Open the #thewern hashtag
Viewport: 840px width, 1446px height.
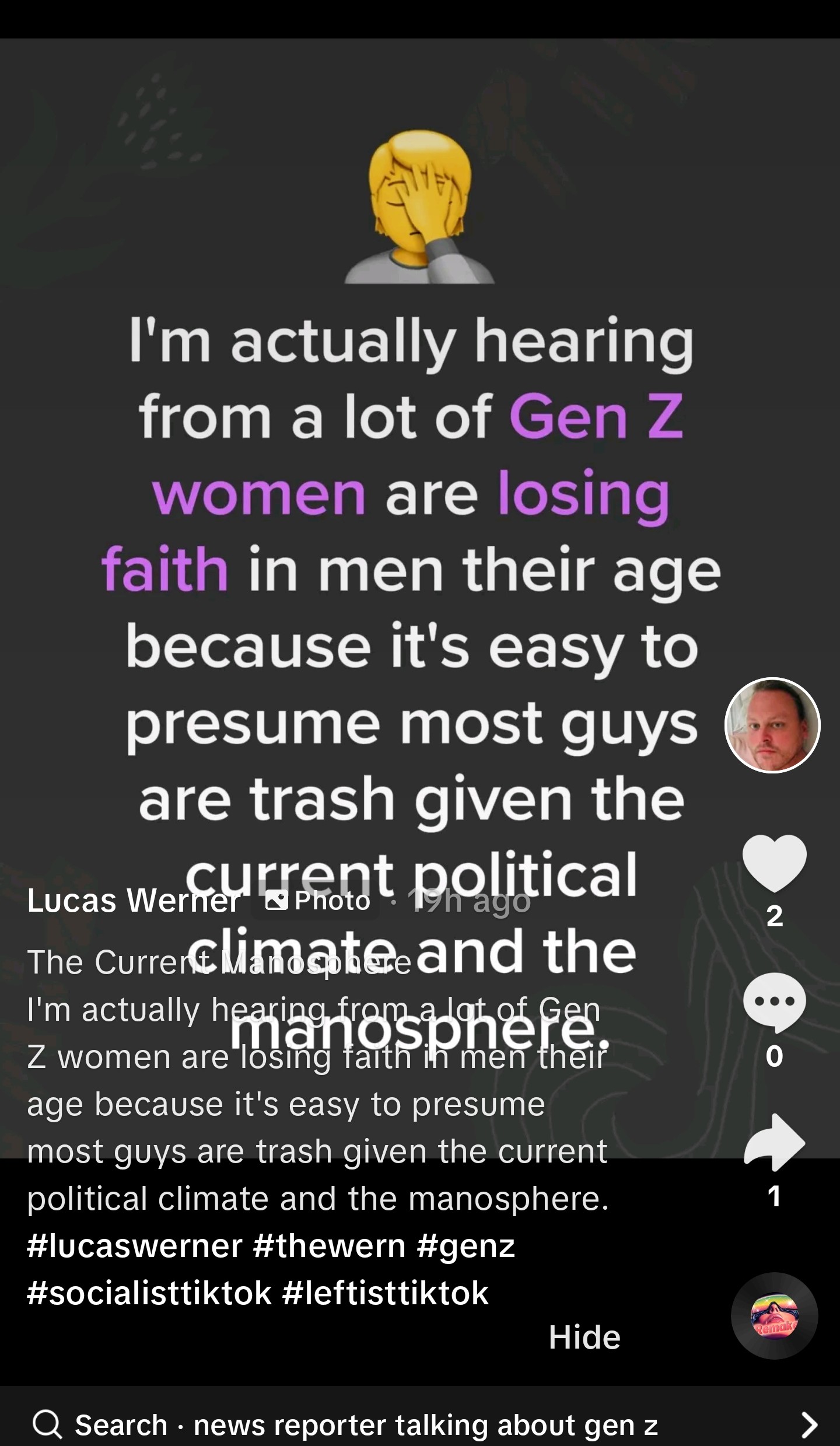pyautogui.click(x=330, y=1246)
